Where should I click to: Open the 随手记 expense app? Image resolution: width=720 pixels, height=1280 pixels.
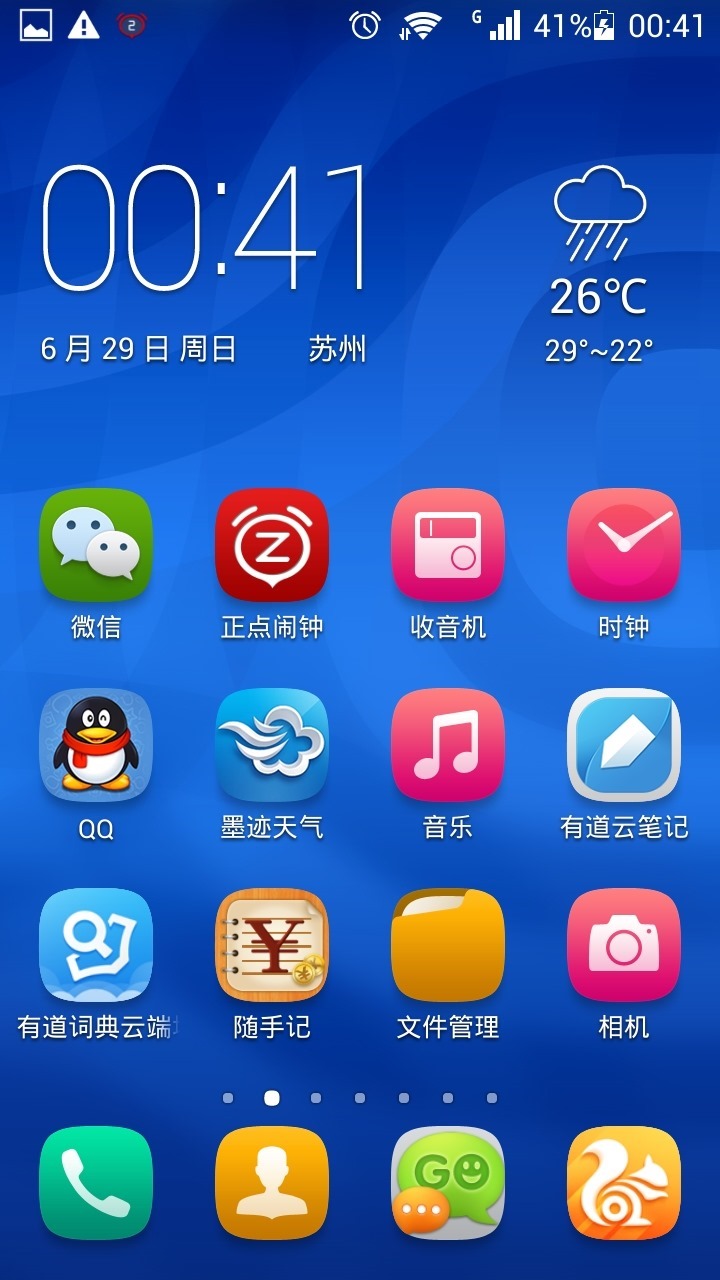click(x=272, y=945)
